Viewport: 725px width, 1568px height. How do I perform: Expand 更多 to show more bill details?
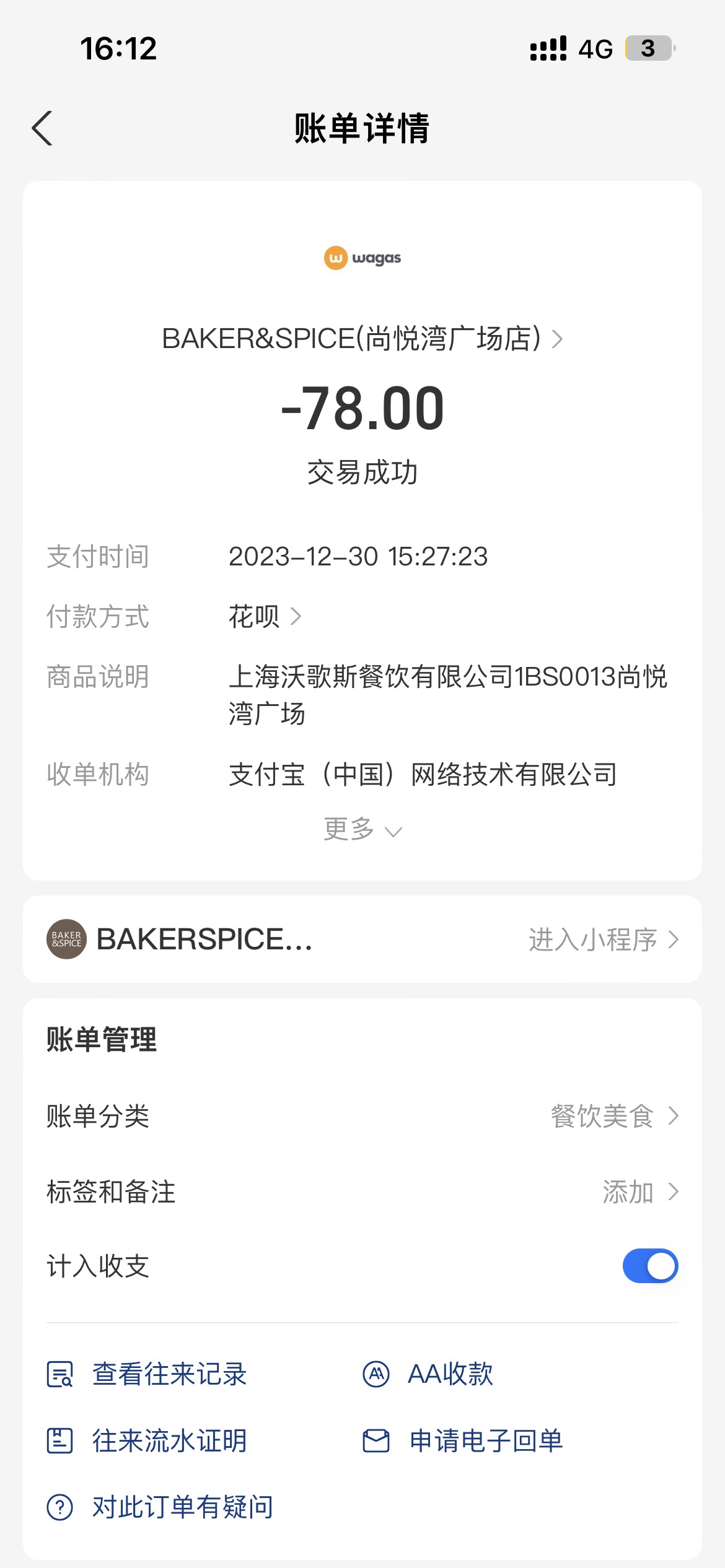(x=362, y=829)
